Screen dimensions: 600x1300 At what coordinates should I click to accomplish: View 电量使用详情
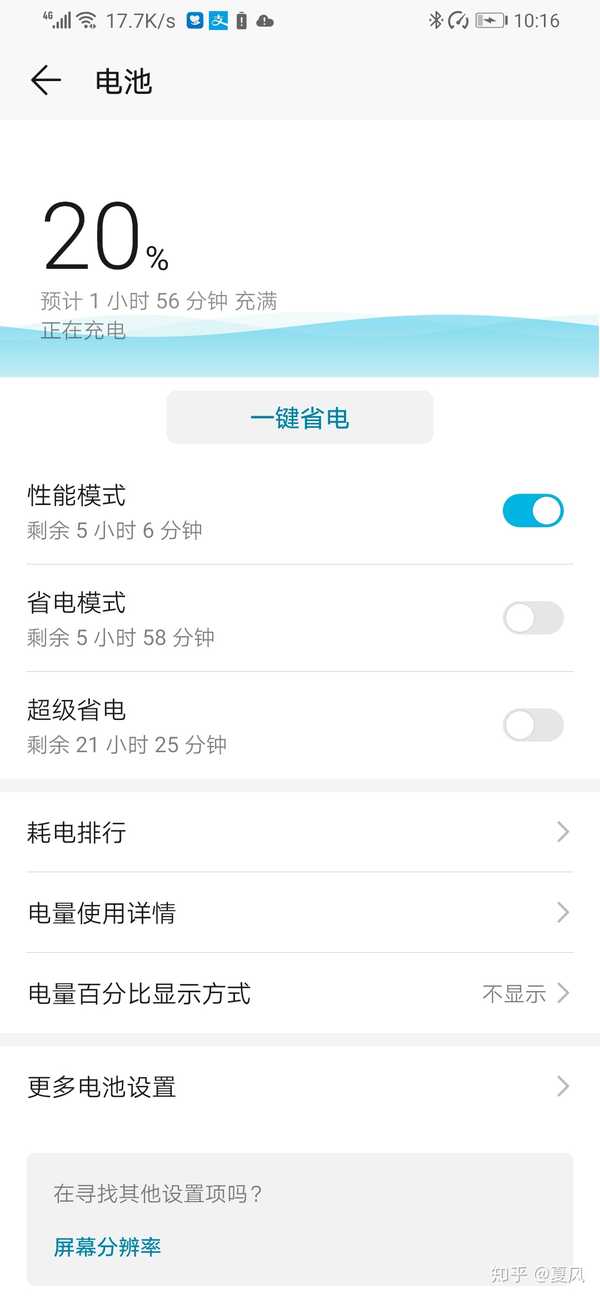pos(299,913)
